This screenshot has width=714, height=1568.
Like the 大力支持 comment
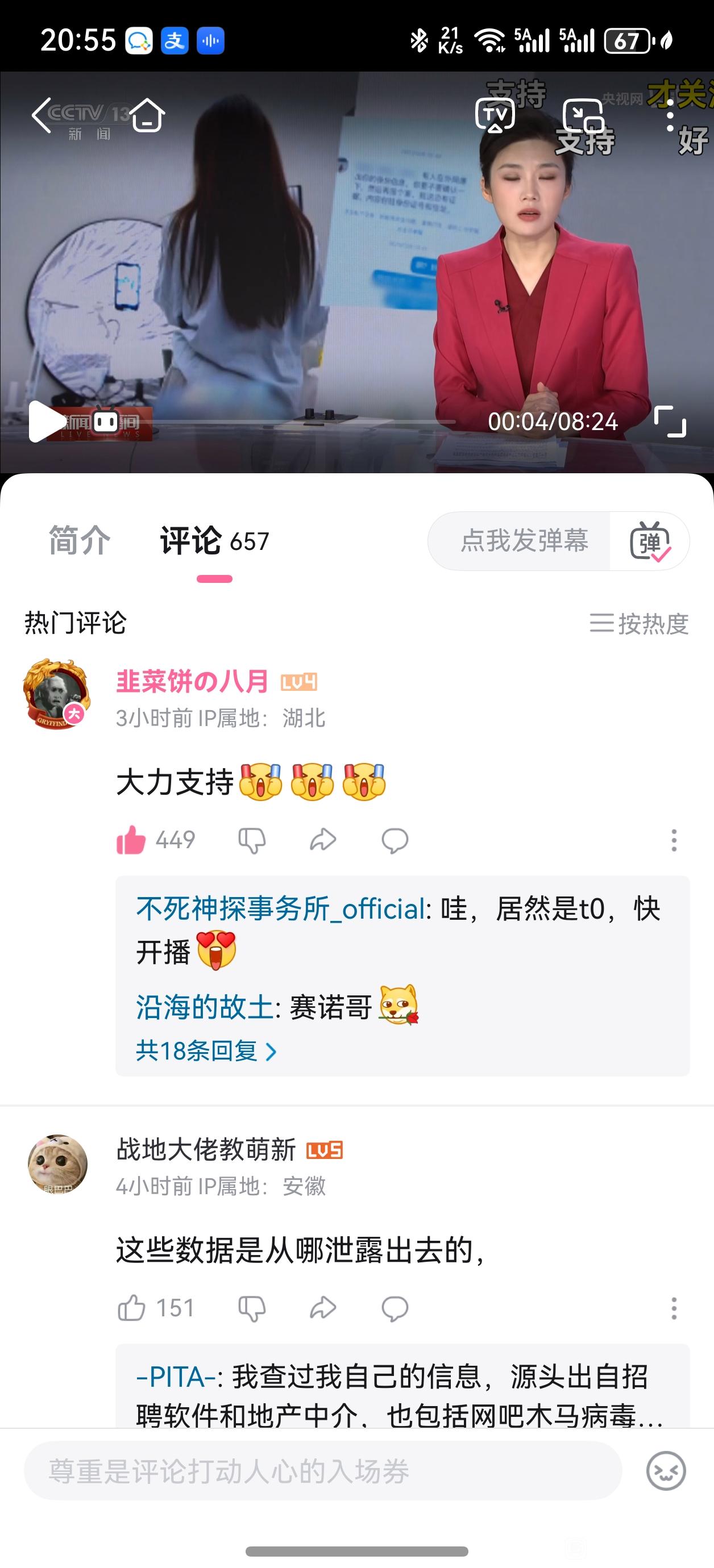(x=131, y=840)
